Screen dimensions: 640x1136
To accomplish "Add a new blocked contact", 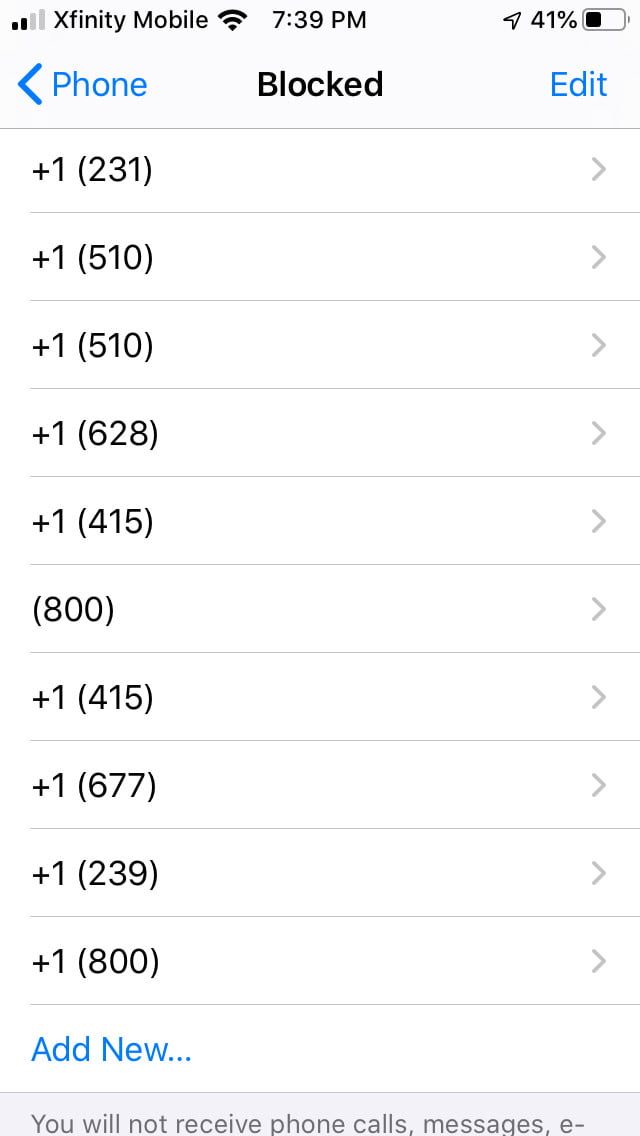I will (x=112, y=1049).
